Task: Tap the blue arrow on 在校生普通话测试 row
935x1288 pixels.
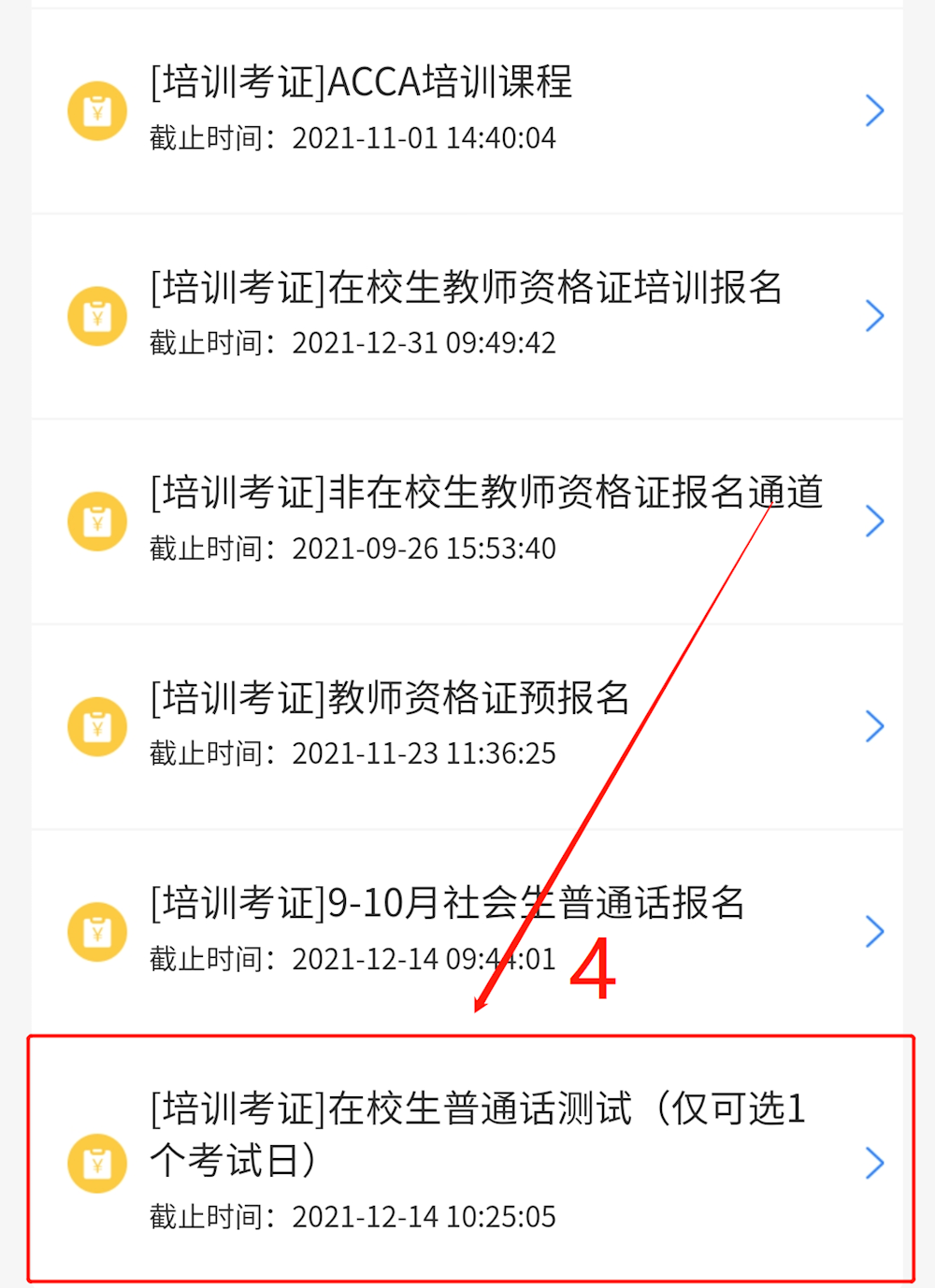Action: [875, 1162]
